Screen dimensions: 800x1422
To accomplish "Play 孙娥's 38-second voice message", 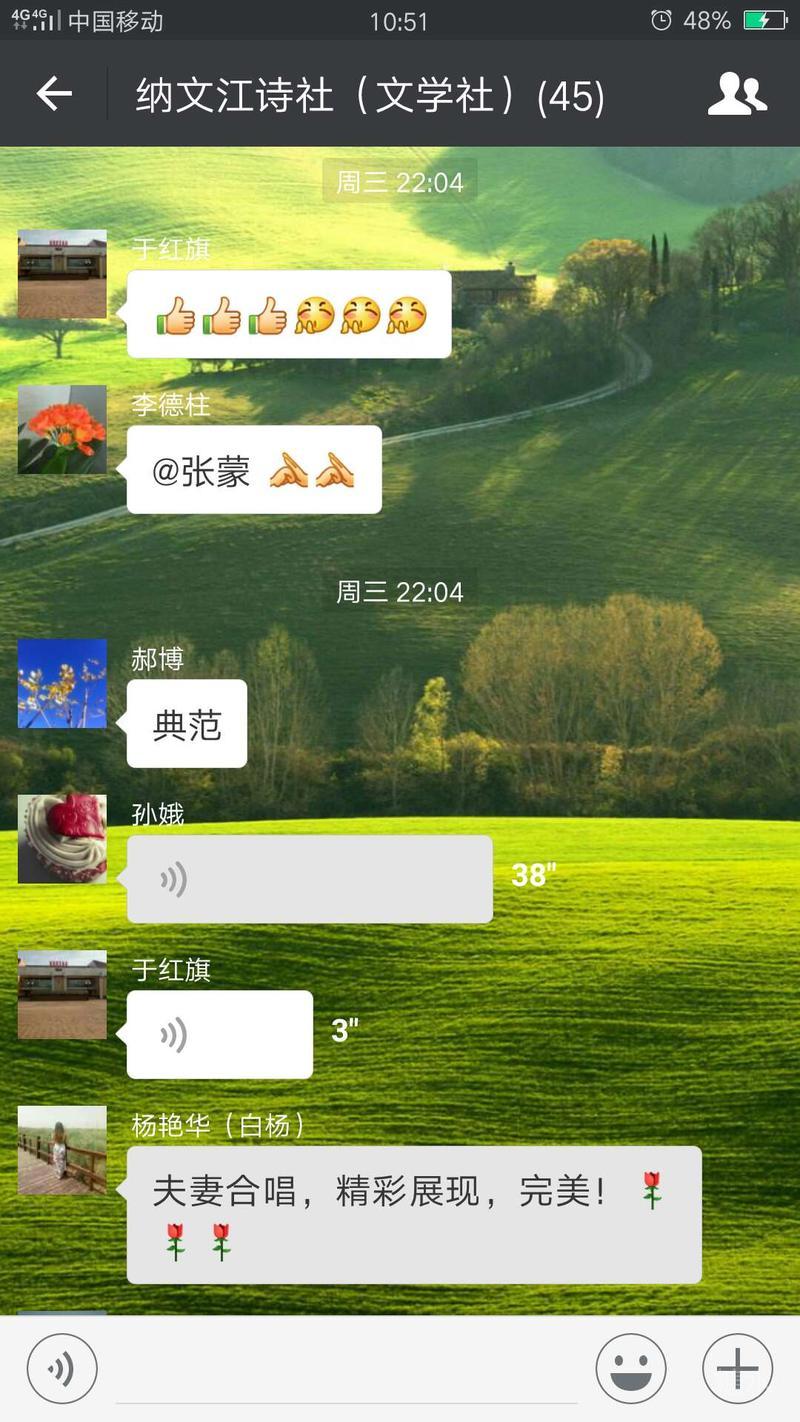I will point(309,879).
